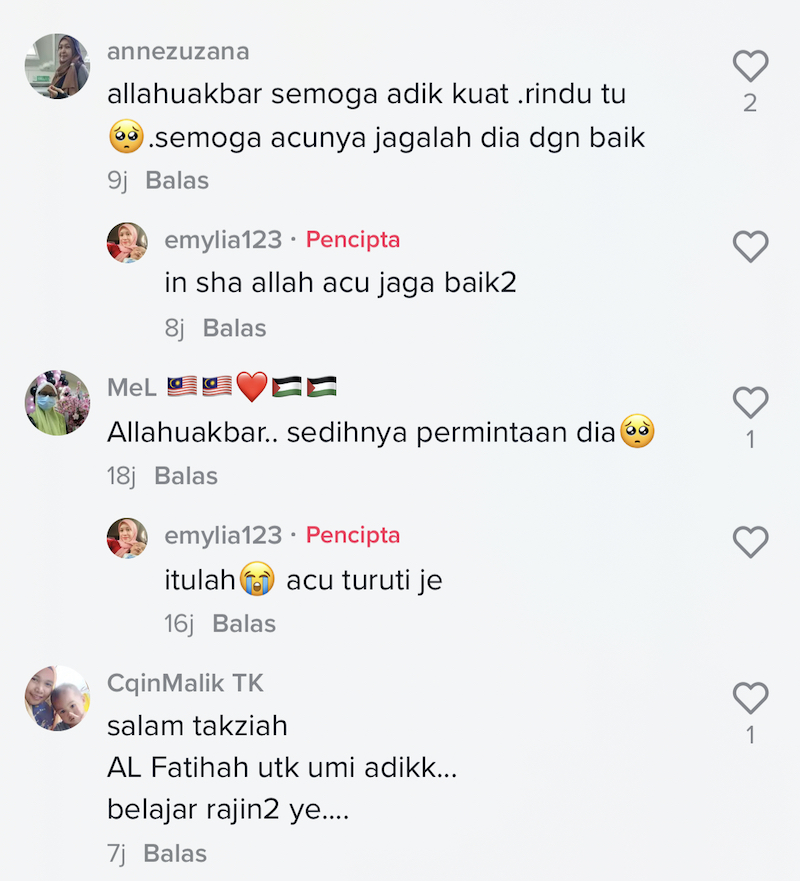Open MeL's profile avatar
The width and height of the screenshot is (800, 881).
[57, 403]
